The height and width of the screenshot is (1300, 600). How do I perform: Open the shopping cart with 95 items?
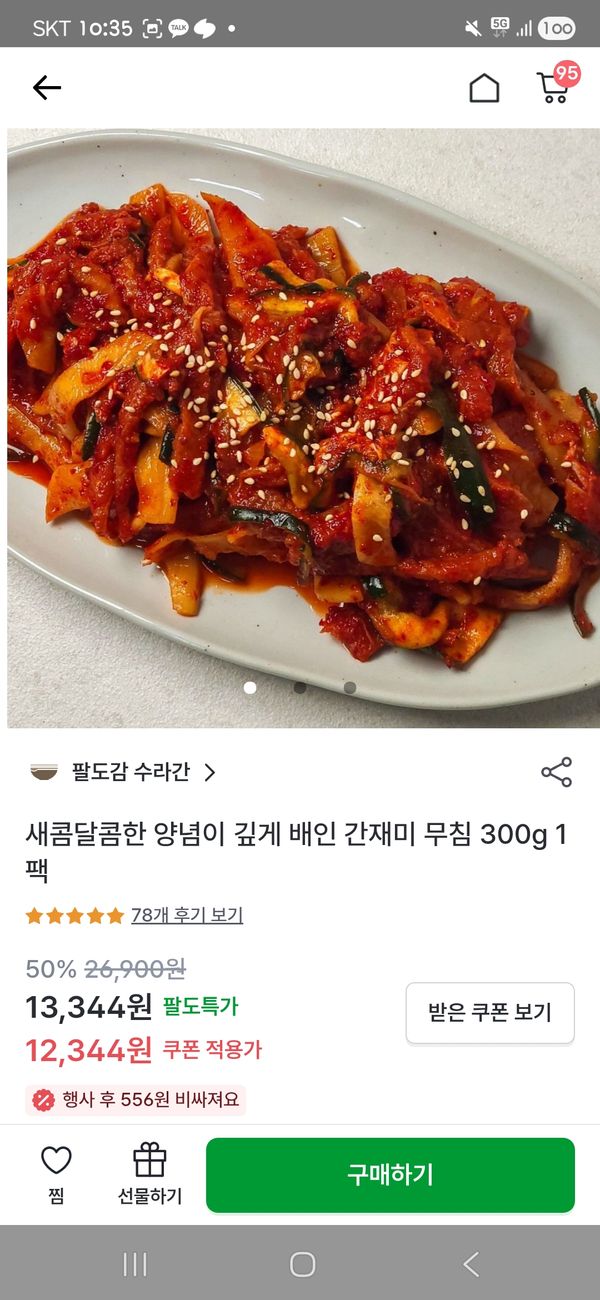point(554,87)
